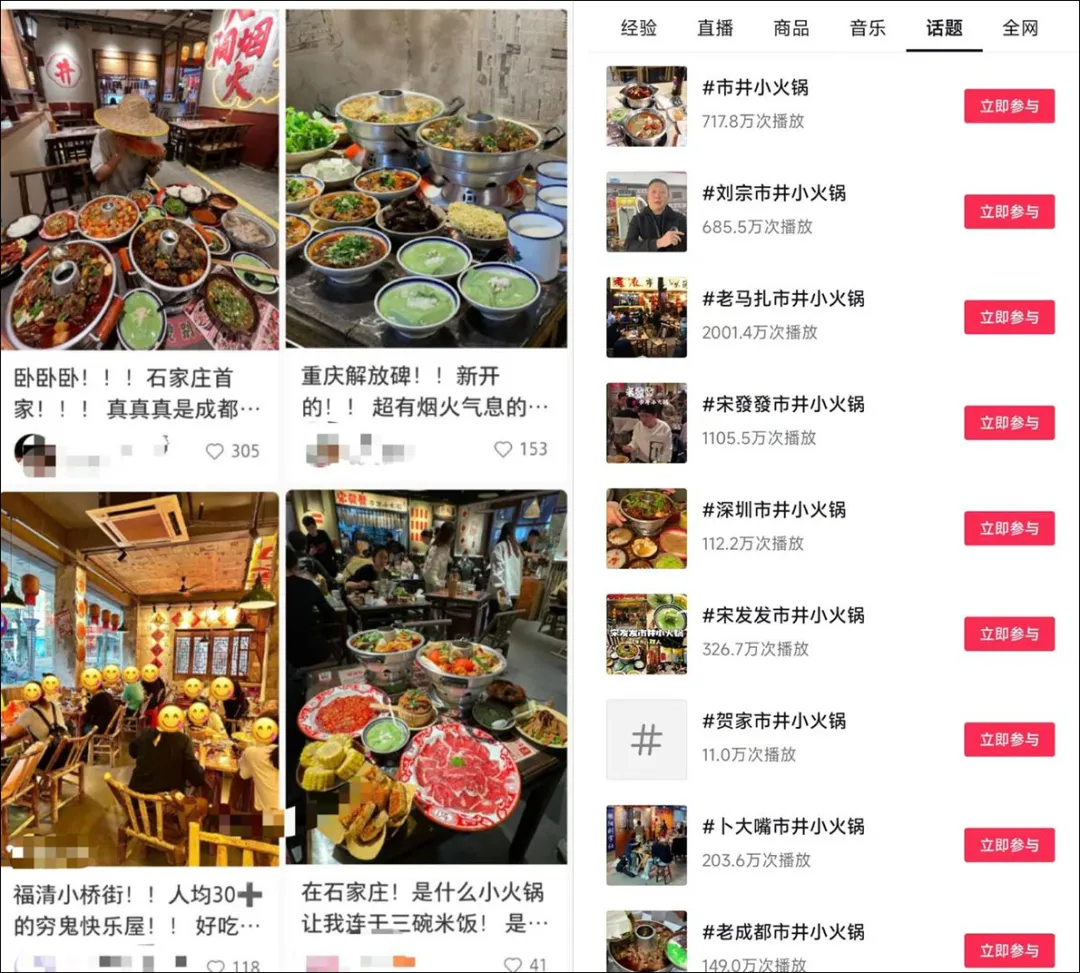Select the 音乐 tab
This screenshot has width=1080, height=973.
click(868, 28)
